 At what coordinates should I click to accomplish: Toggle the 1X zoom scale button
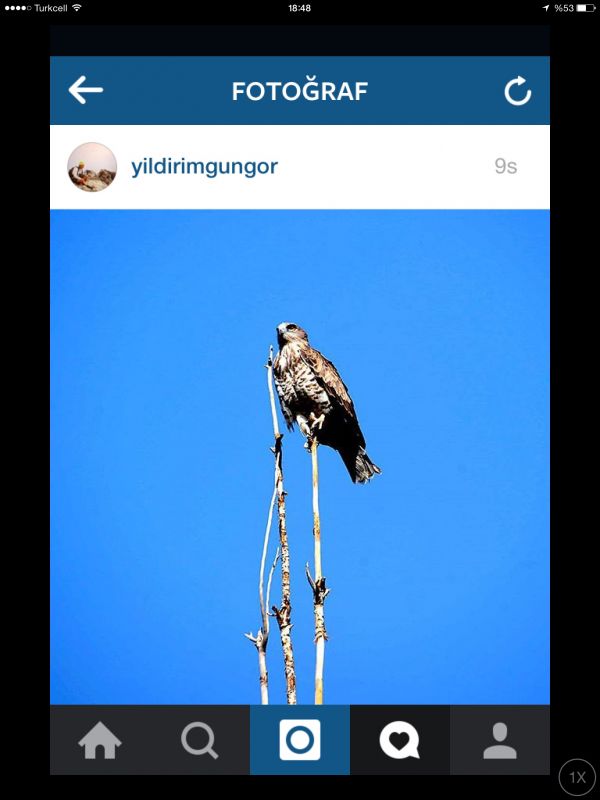point(577,777)
